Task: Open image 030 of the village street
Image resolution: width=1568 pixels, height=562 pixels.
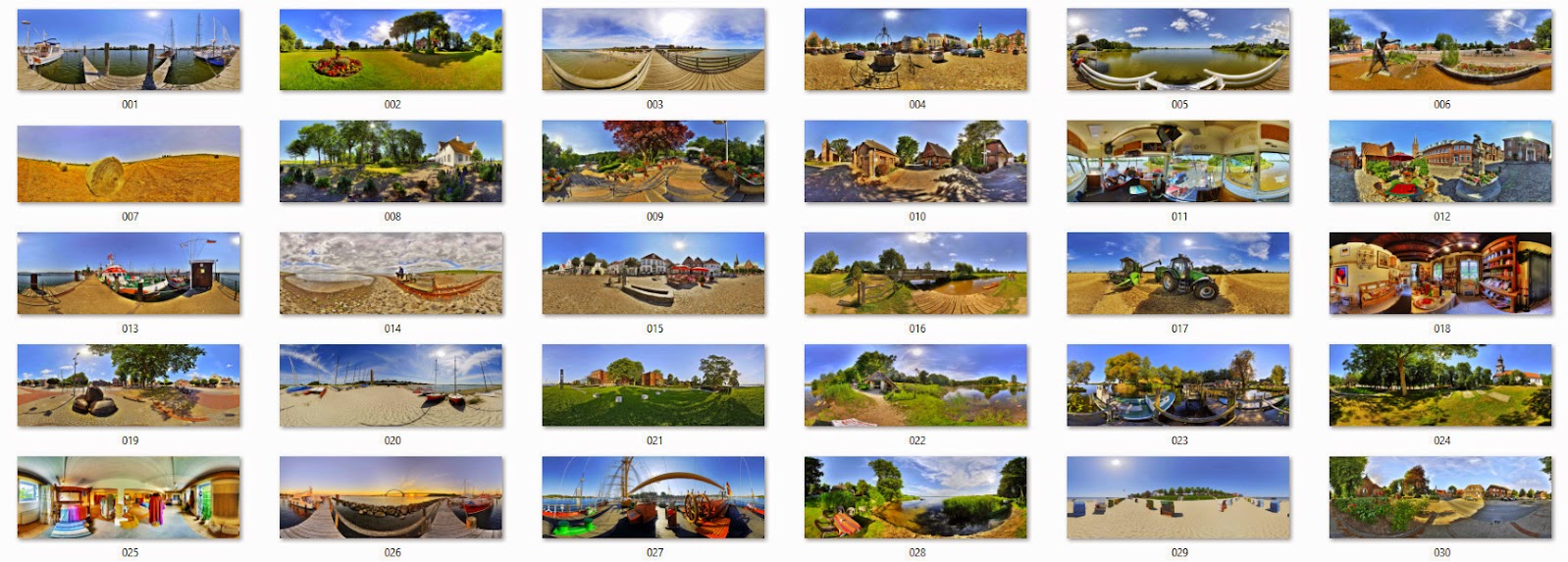Action: pyautogui.click(x=1440, y=497)
